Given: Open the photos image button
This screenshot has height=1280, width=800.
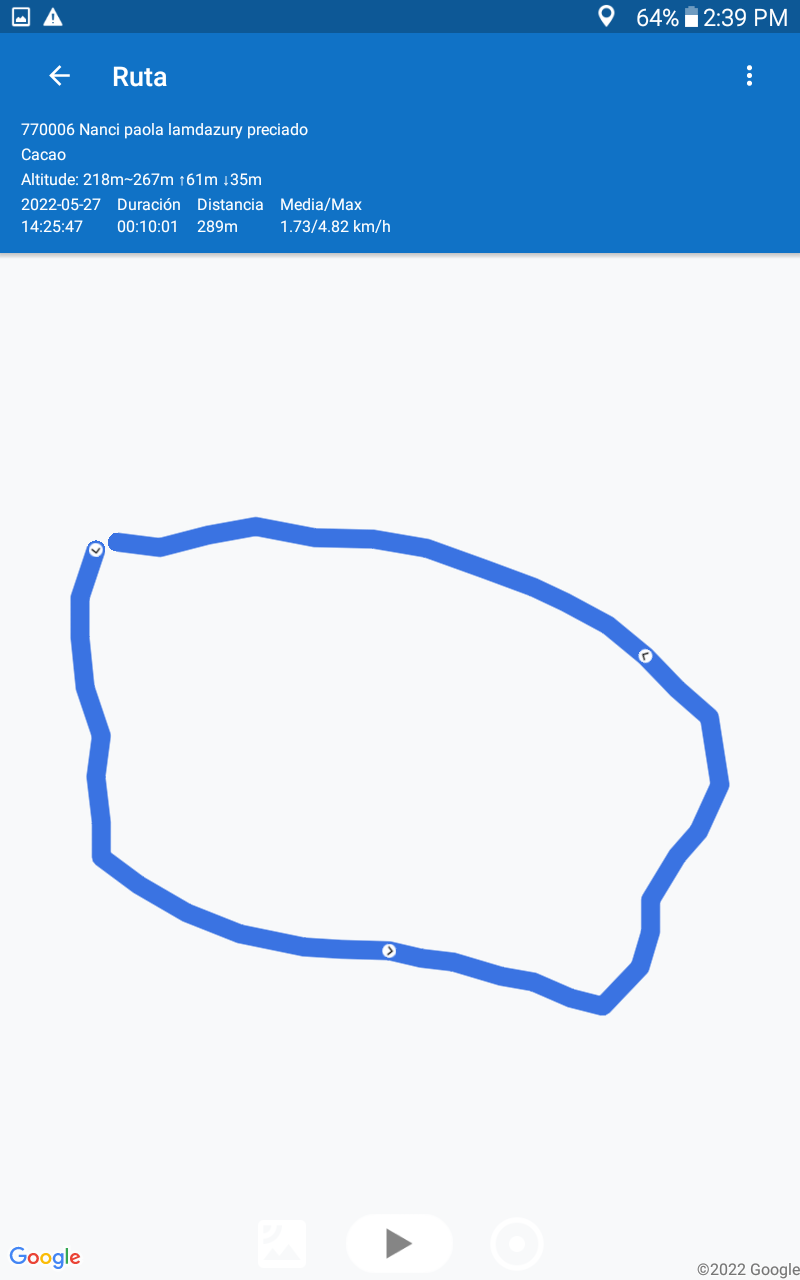Looking at the screenshot, I should (282, 1244).
